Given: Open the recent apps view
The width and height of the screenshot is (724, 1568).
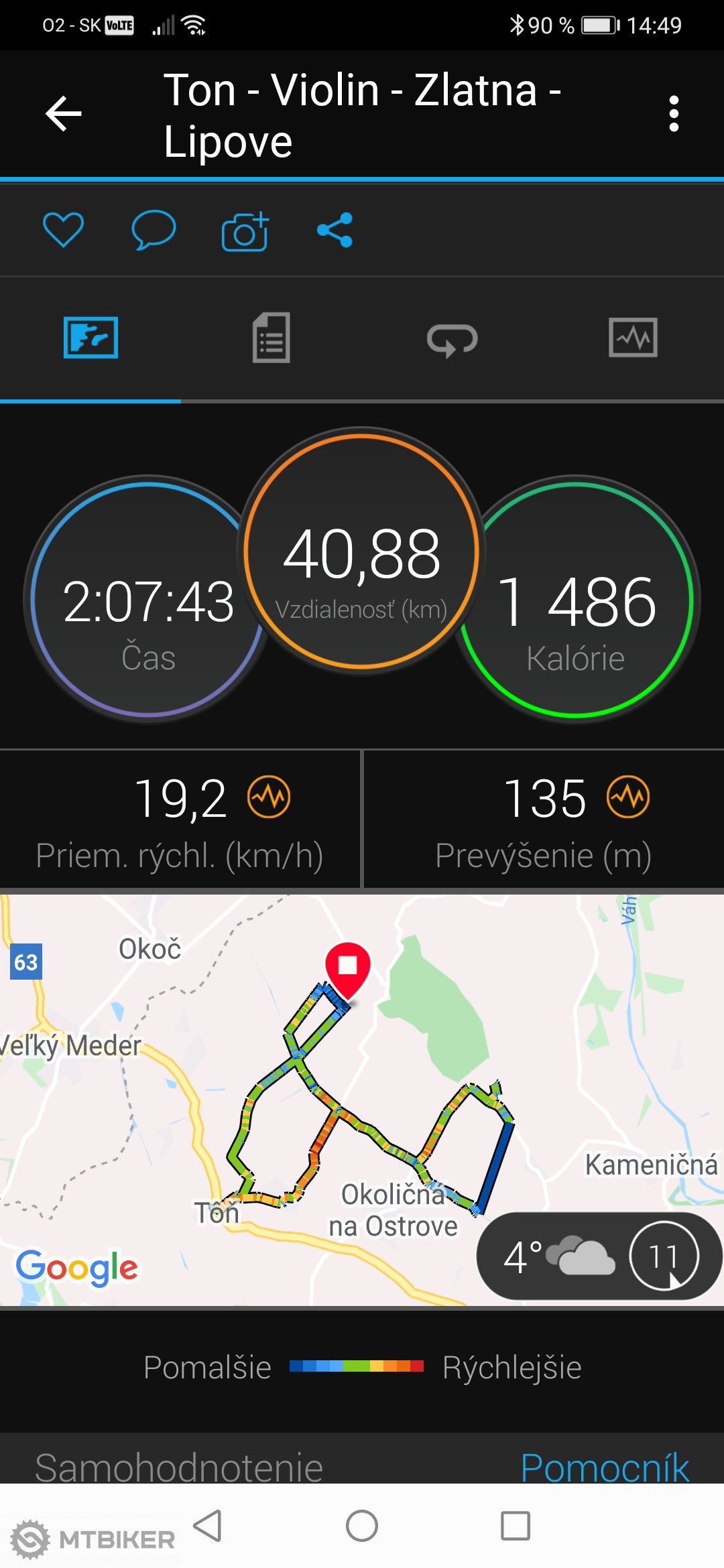Looking at the screenshot, I should [516, 1526].
